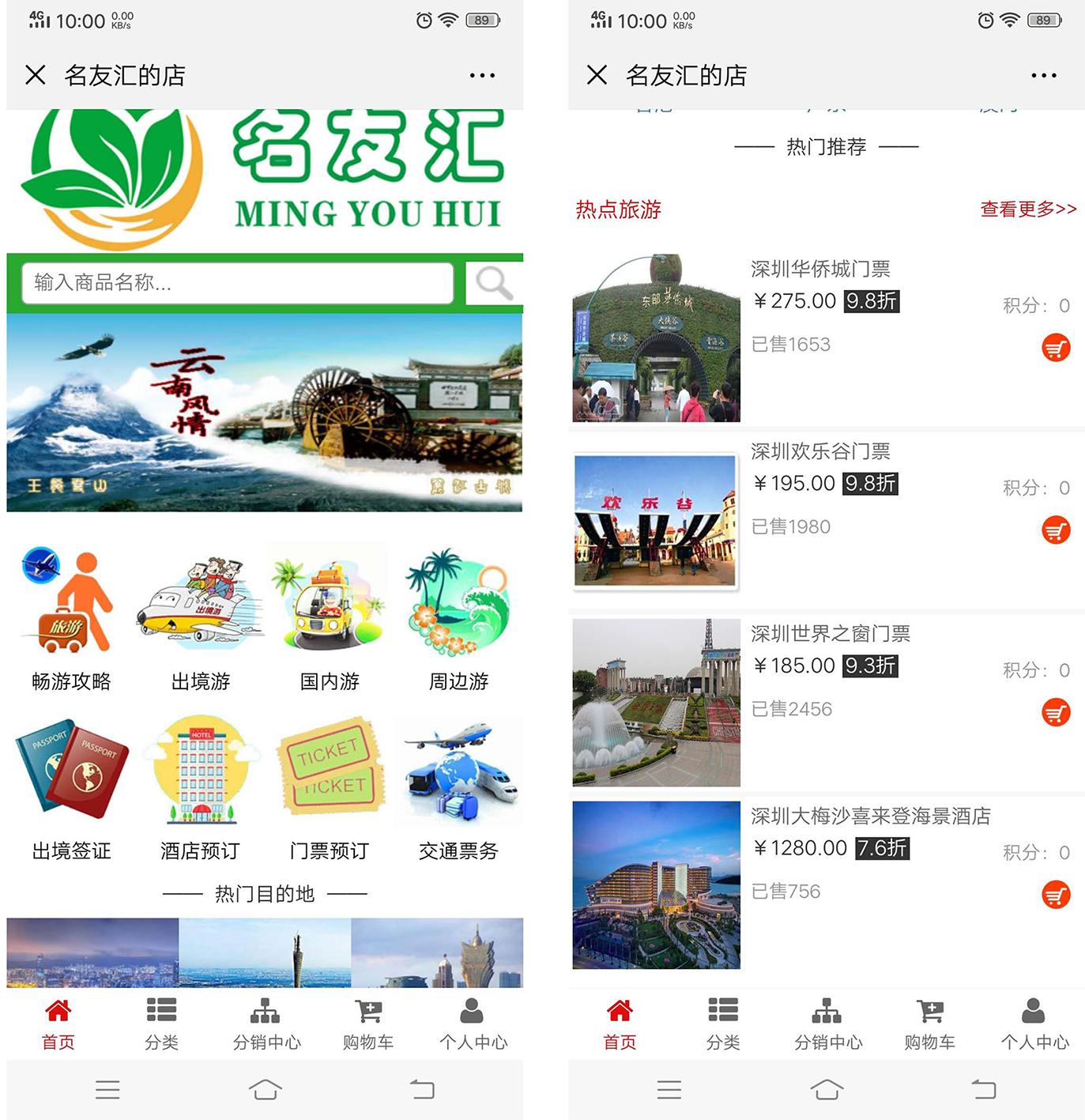The width and height of the screenshot is (1085, 1120).
Task: Open the 云南风情 banner
Action: click(x=265, y=413)
